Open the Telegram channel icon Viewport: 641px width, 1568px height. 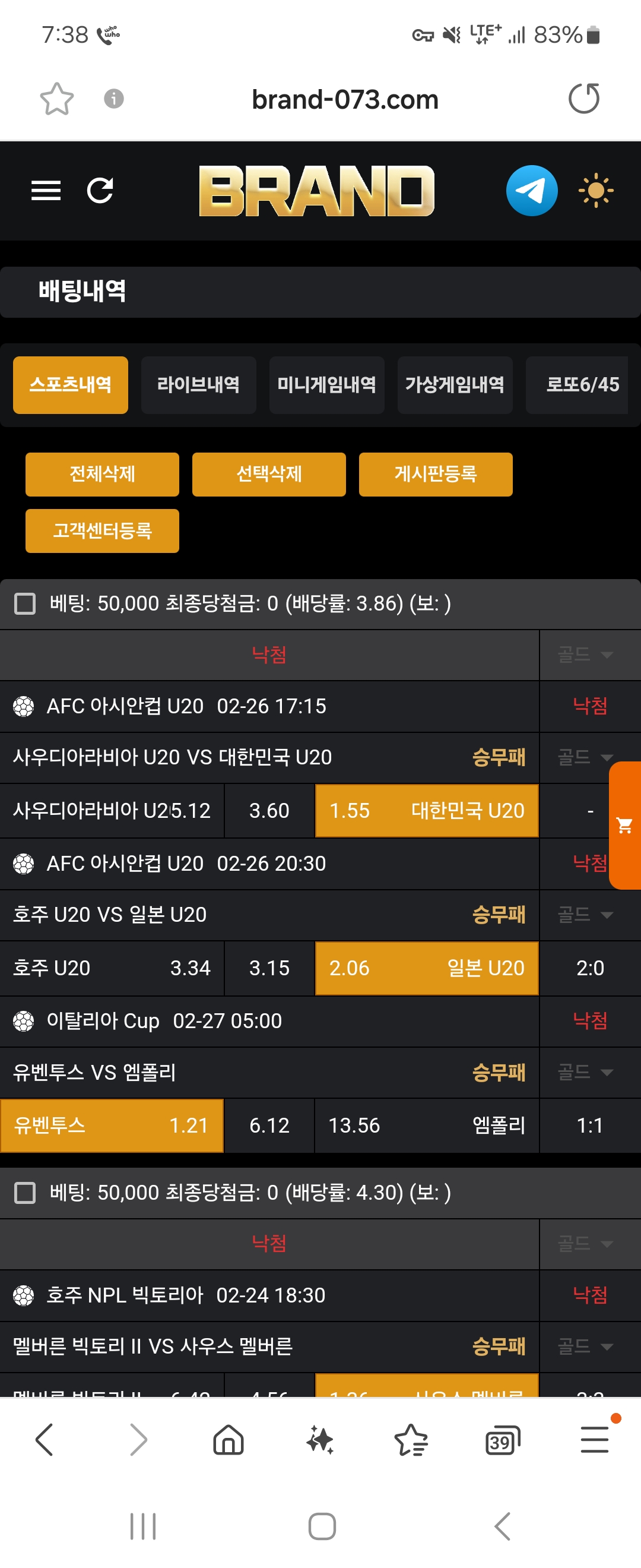point(532,191)
